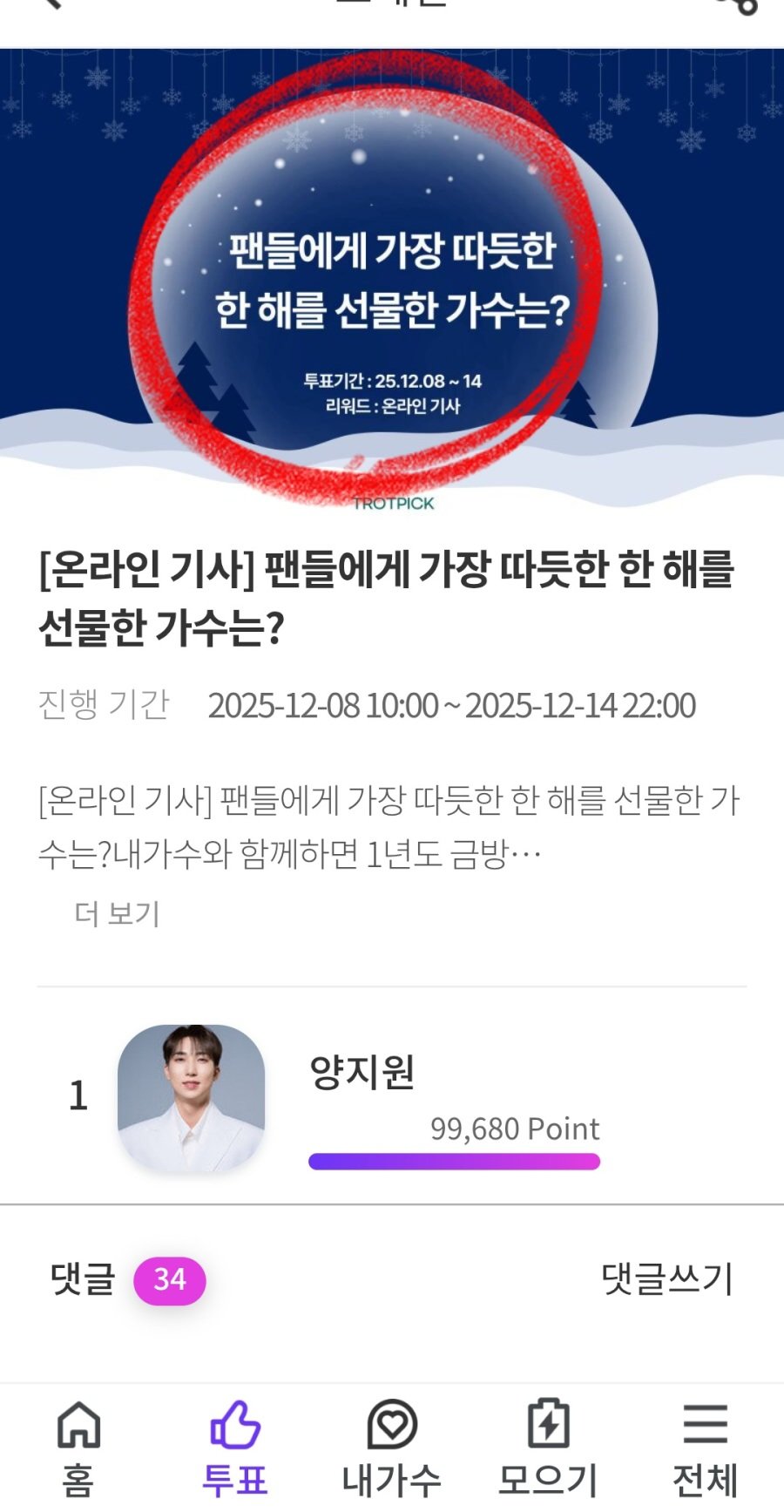Go to the 홈 tab
Screen dimensions: 784x1512
point(78,1448)
